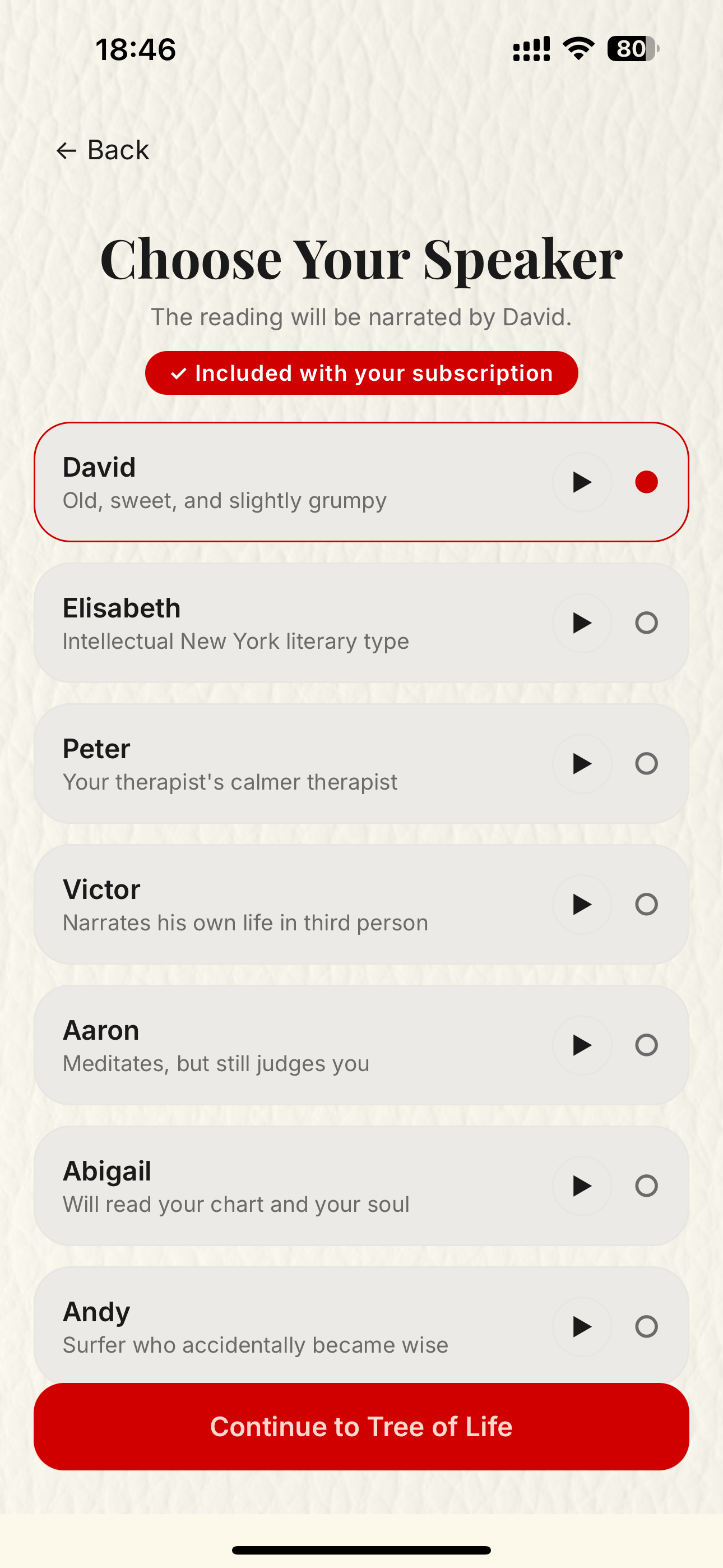Select Andy, the wise surfer
Image resolution: width=723 pixels, height=1568 pixels.
[646, 1327]
